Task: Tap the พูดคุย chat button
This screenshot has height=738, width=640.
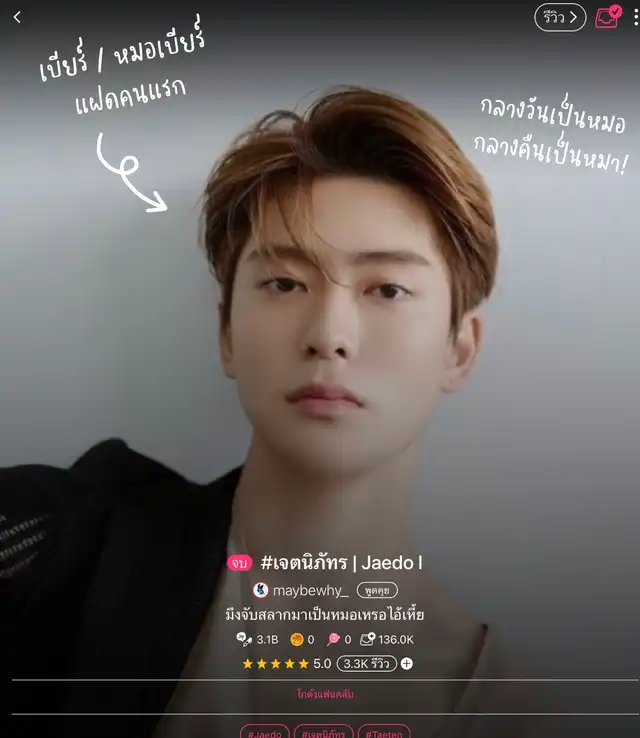Action: pos(377,590)
